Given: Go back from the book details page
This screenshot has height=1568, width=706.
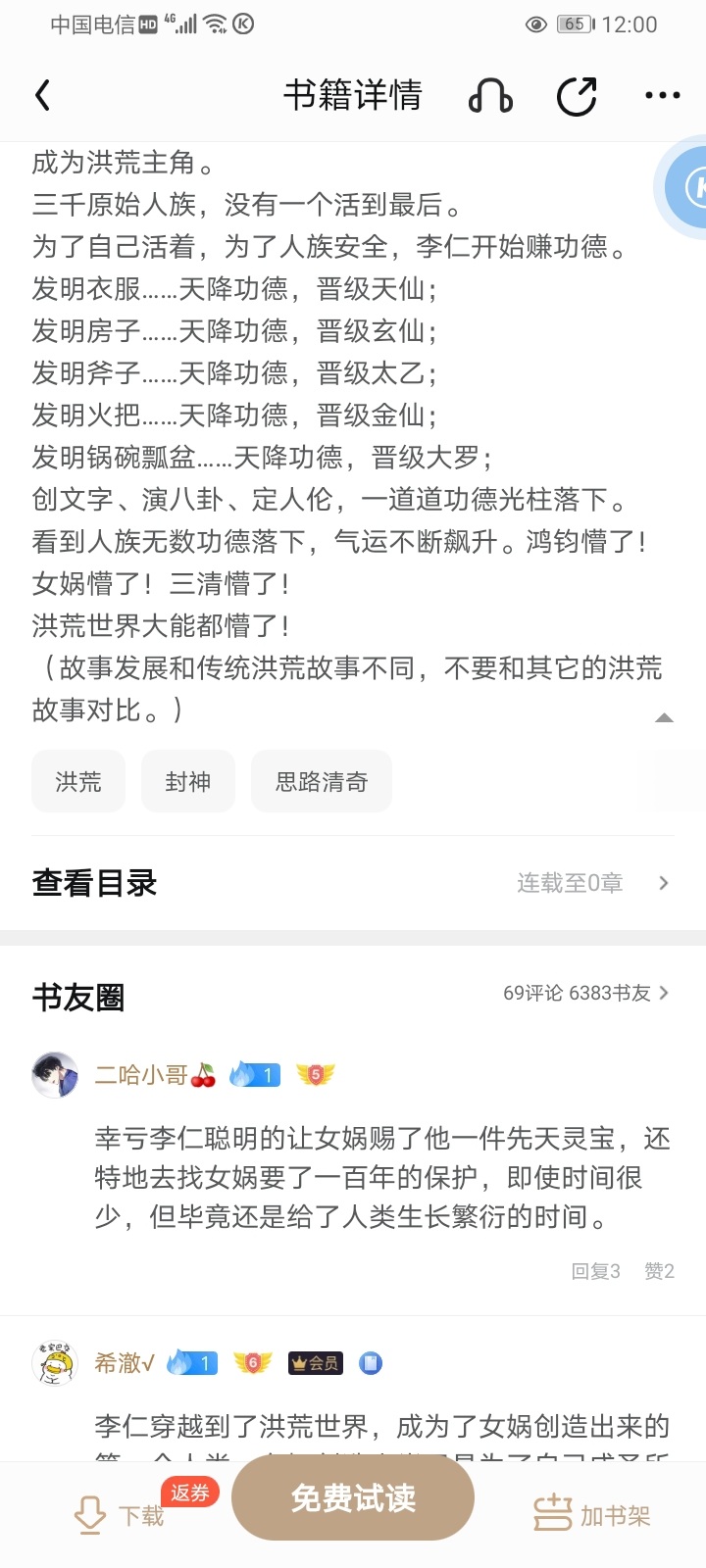Looking at the screenshot, I should coord(42,96).
